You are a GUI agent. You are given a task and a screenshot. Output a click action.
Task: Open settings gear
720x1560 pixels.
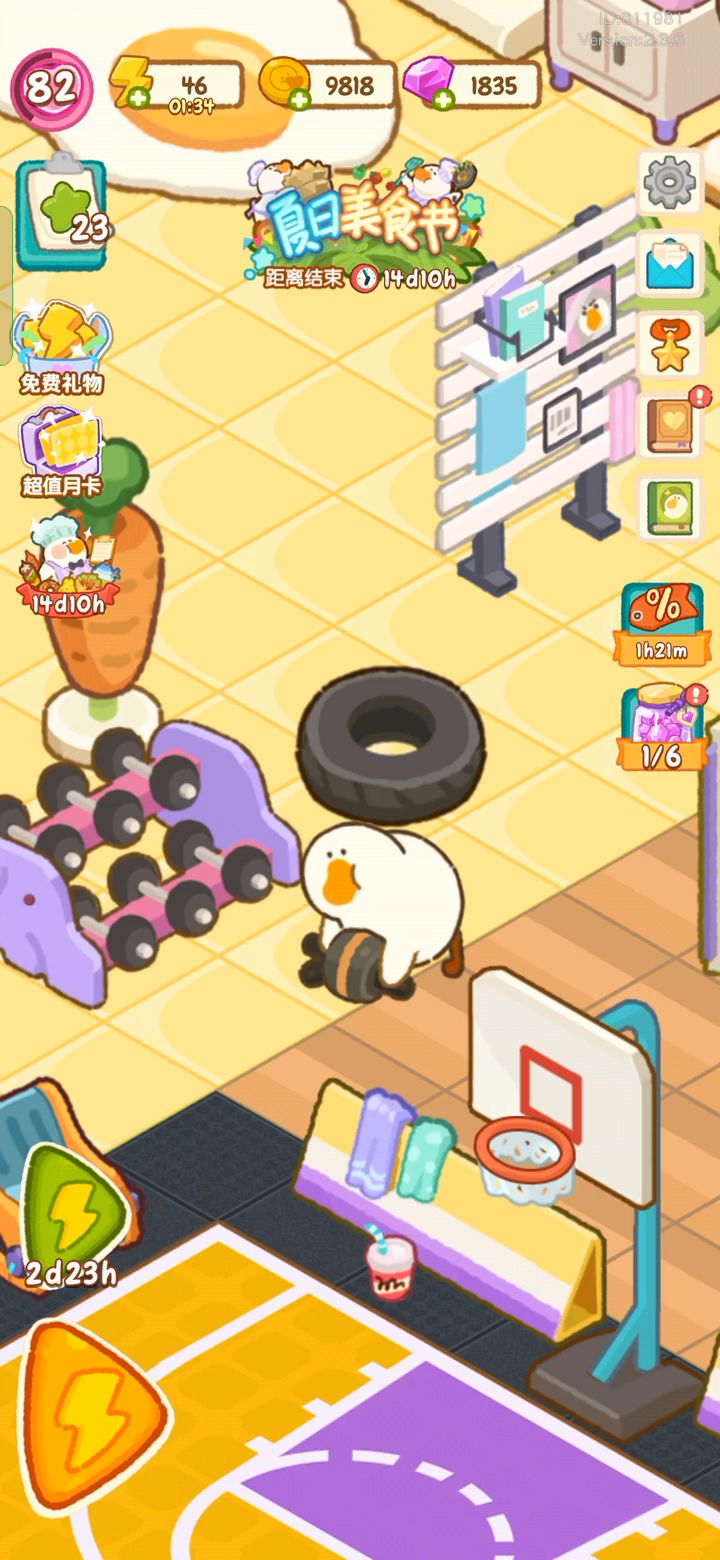670,183
